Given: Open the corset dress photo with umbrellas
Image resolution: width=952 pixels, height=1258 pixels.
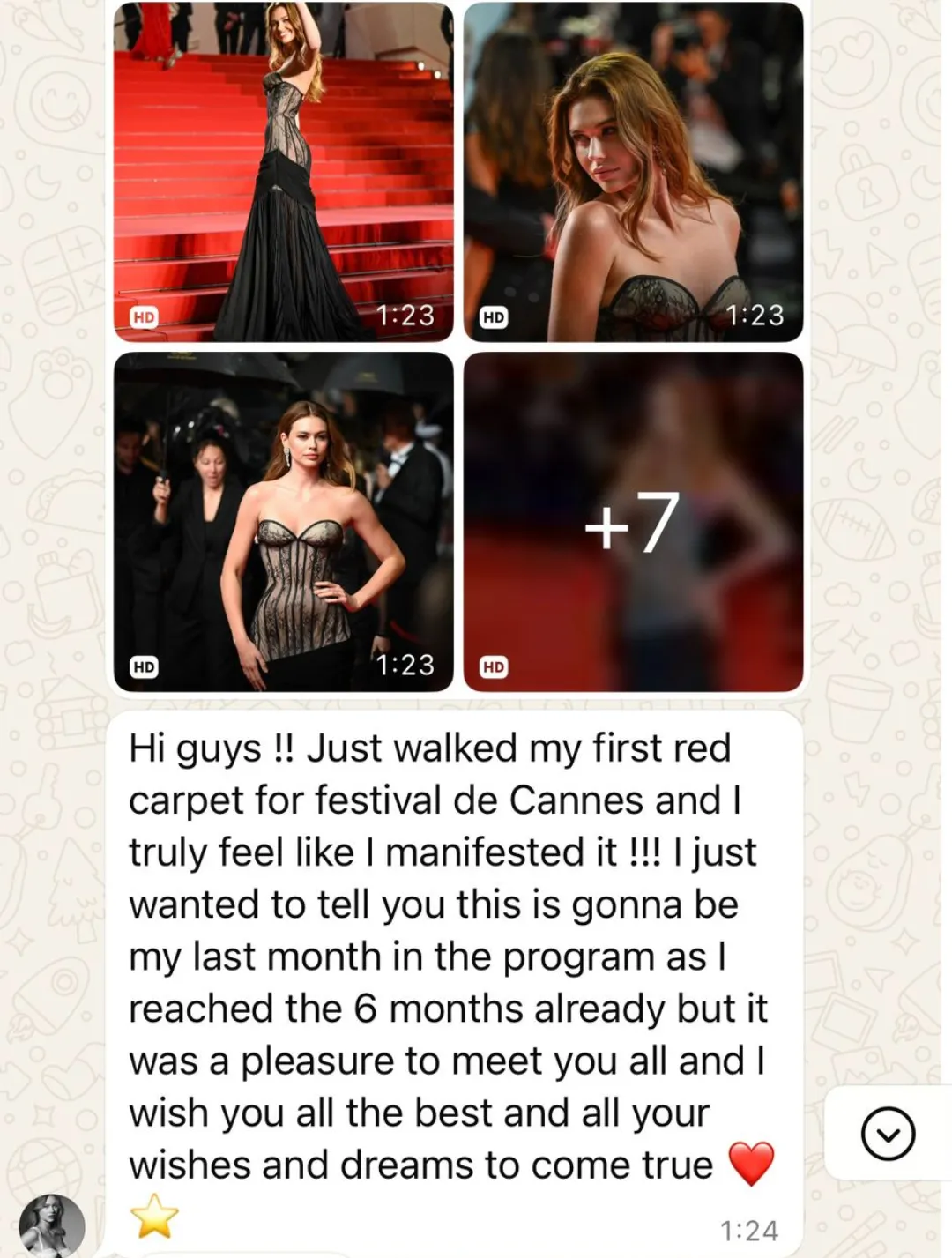Looking at the screenshot, I should coord(284,522).
